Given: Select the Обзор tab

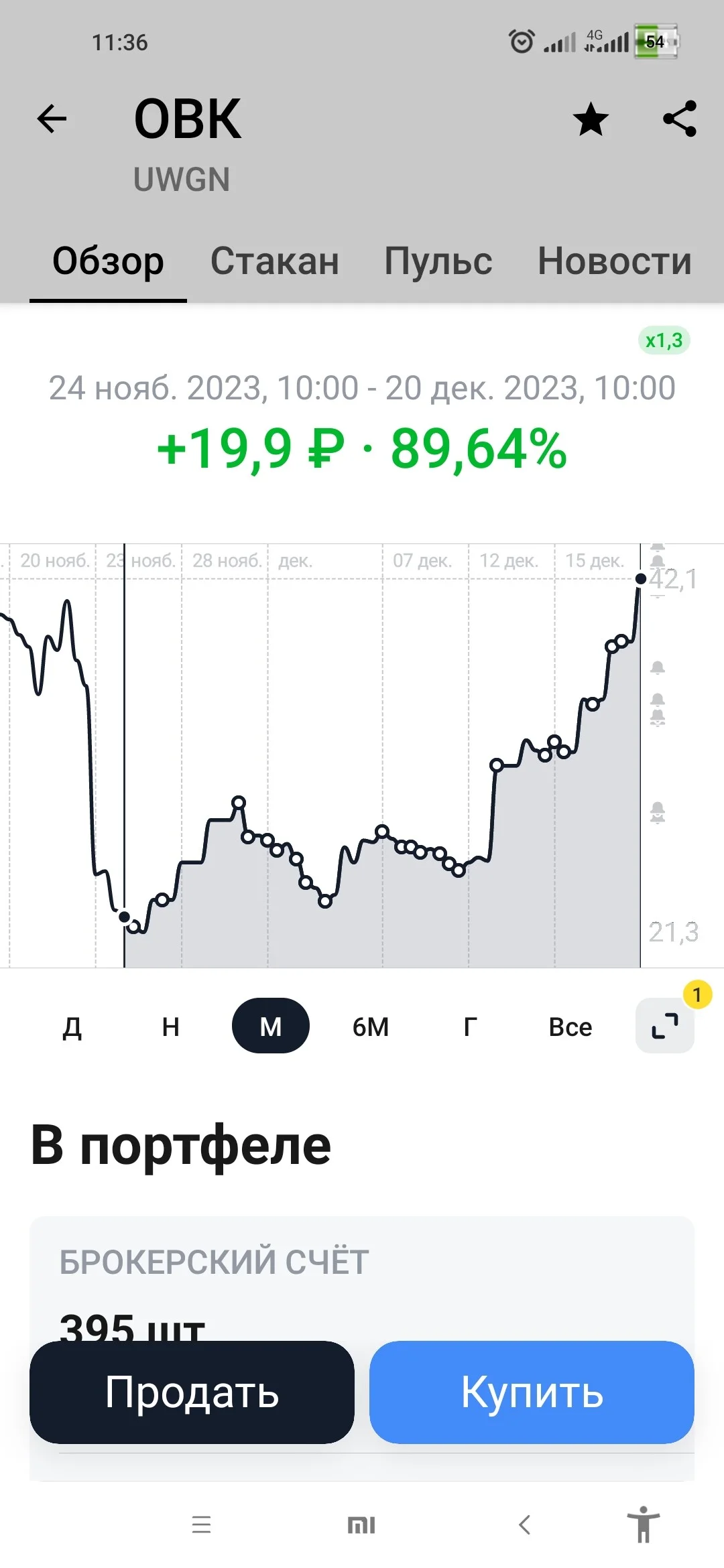Looking at the screenshot, I should point(108,261).
